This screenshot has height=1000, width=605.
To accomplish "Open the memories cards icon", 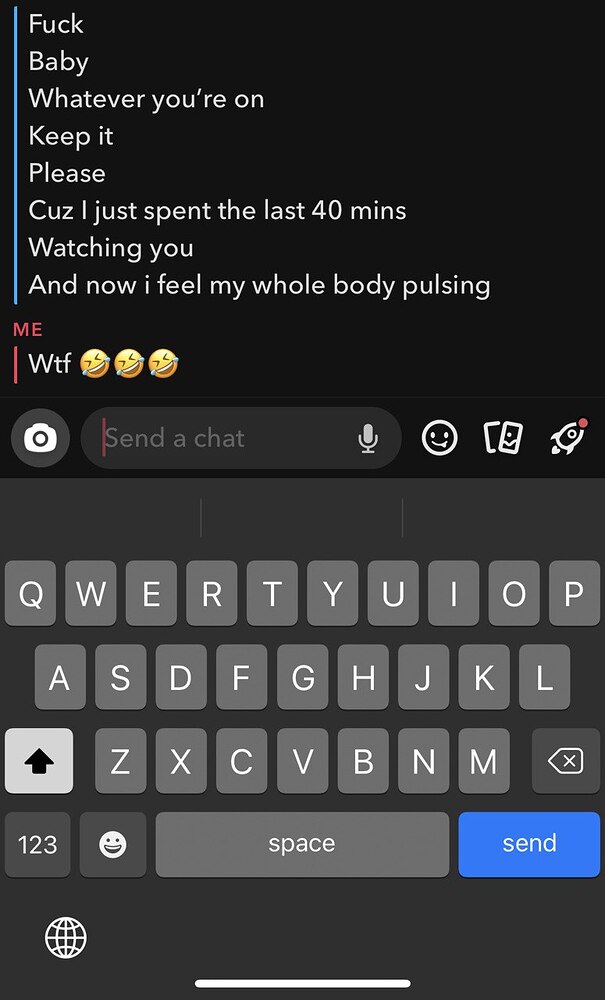I will (503, 438).
